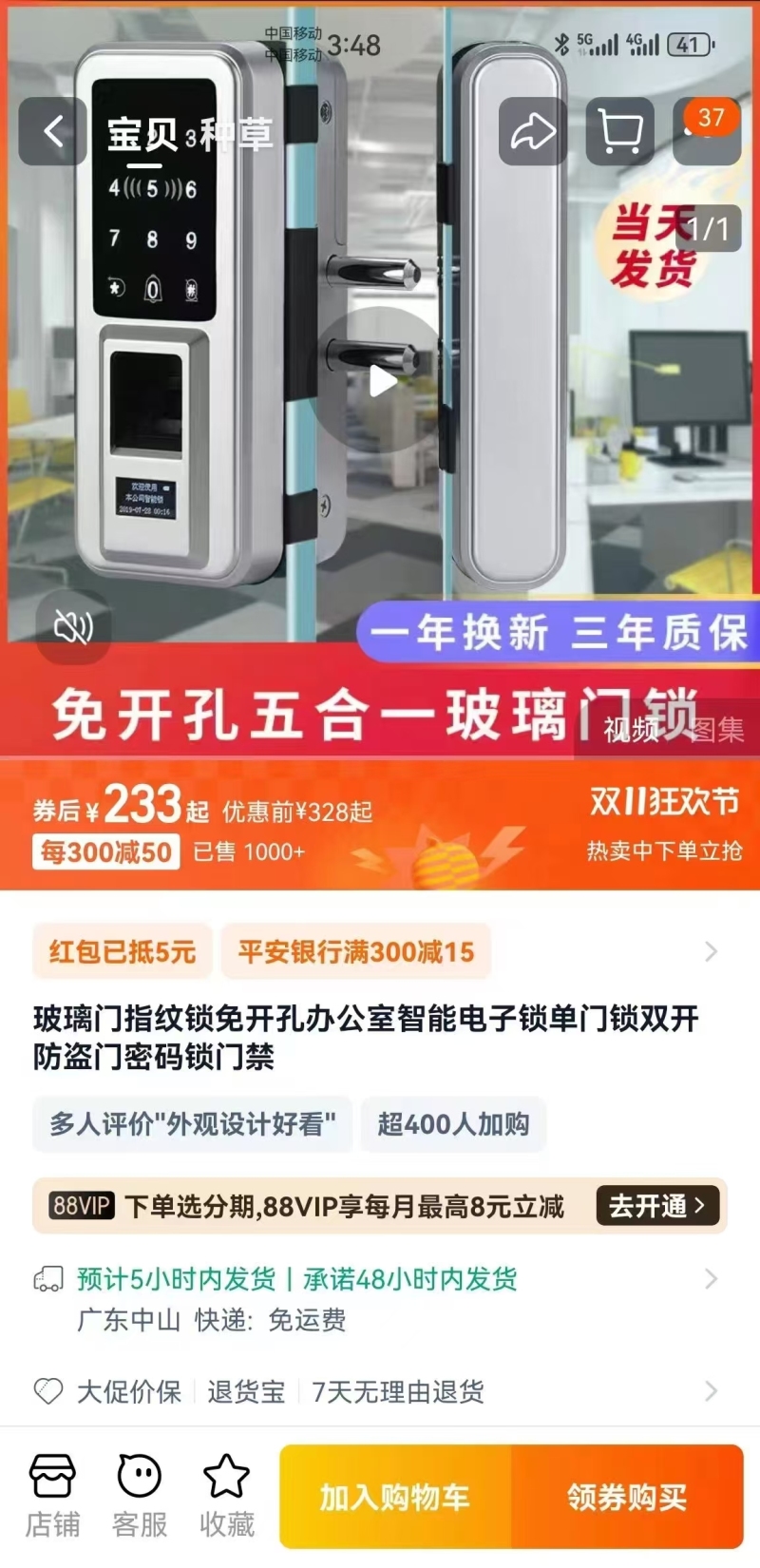The height and width of the screenshot is (1568, 760).
Task: Switch to the 种草 tab
Action: click(x=237, y=135)
